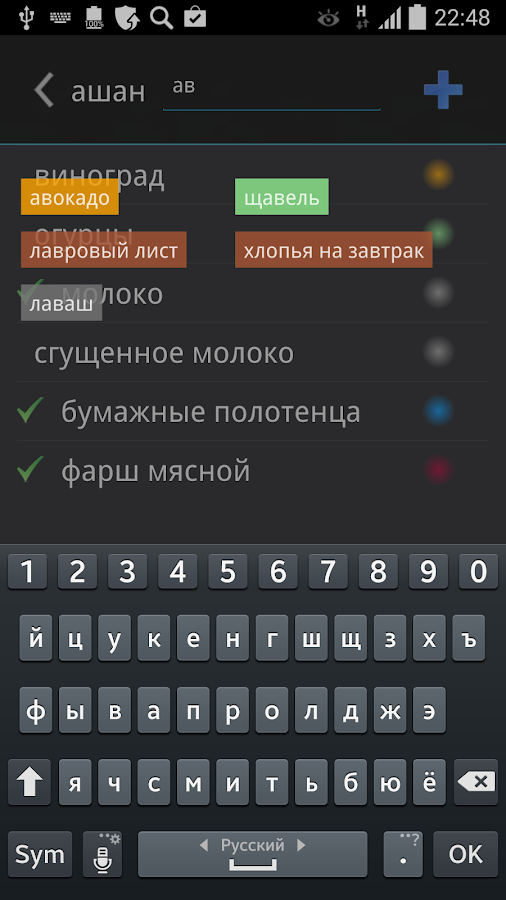Uncheck фарш мясной item
This screenshot has width=506, height=900.
tap(30, 469)
